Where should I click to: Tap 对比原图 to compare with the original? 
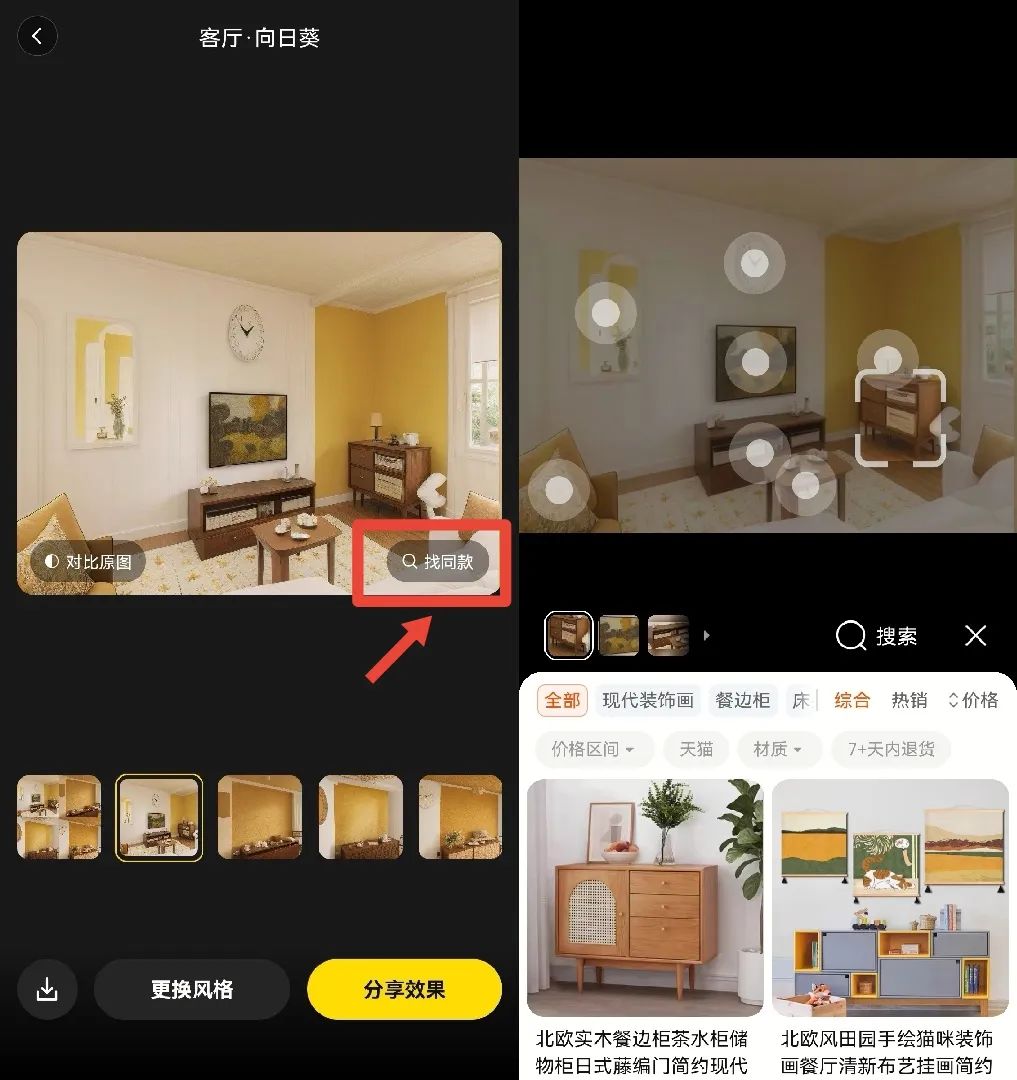coord(87,562)
